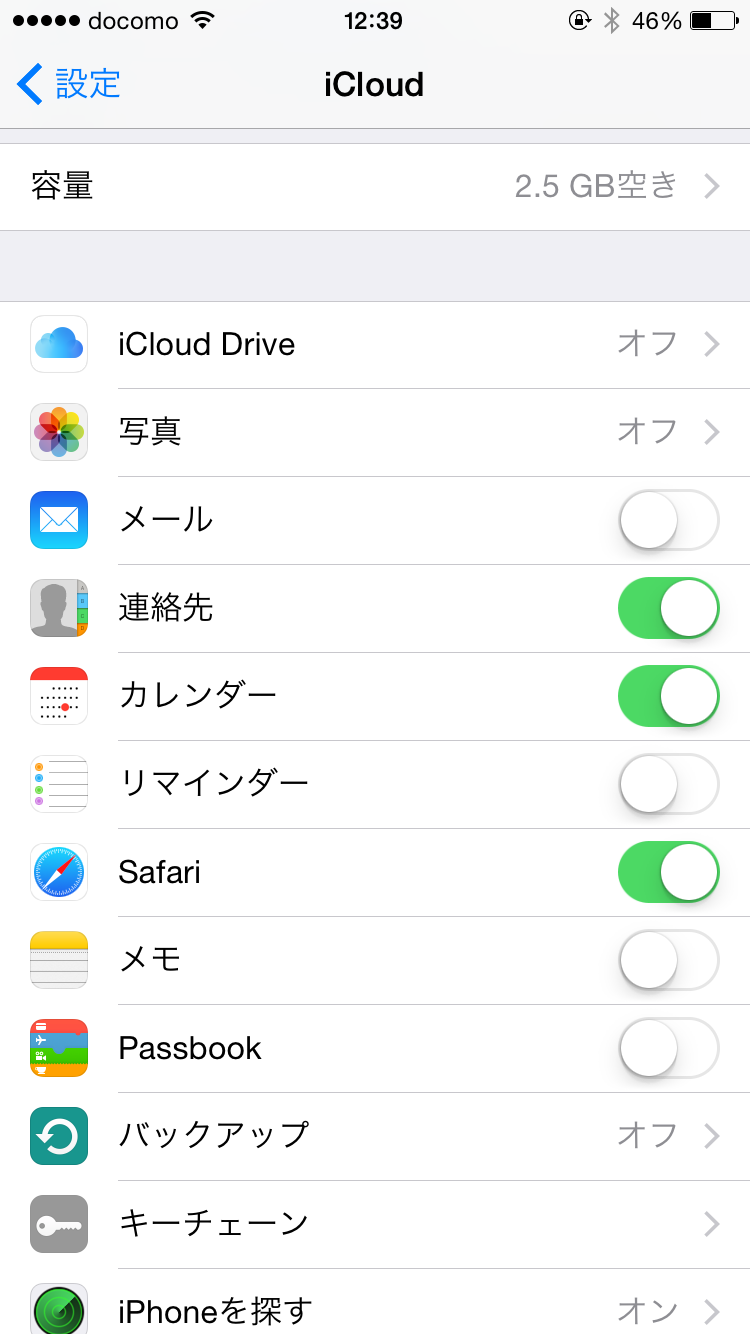Viewport: 750px width, 1334px height.
Task: Toggle Passbook on
Action: 668,1048
